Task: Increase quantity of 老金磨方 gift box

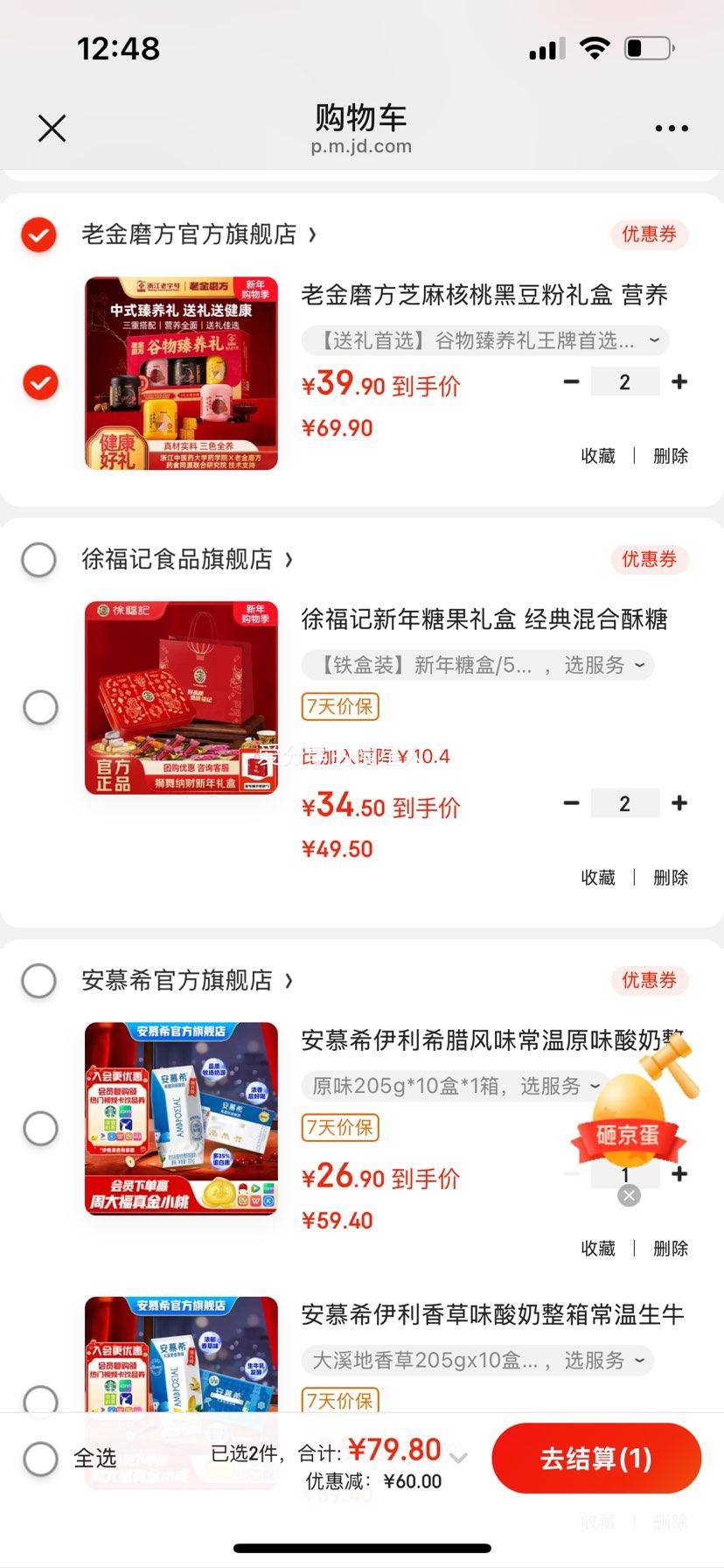Action: point(679,381)
